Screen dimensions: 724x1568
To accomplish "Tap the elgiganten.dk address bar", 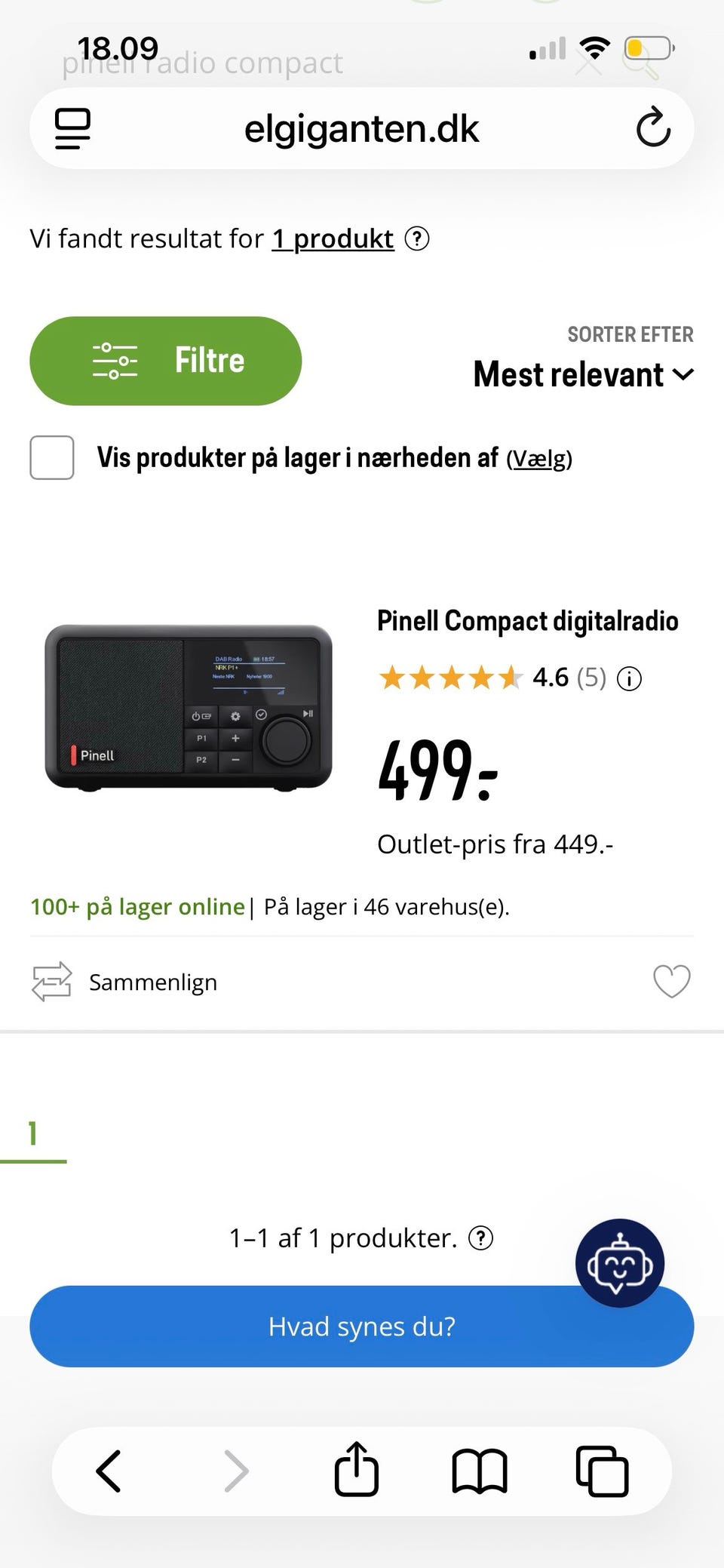I will coord(361,128).
